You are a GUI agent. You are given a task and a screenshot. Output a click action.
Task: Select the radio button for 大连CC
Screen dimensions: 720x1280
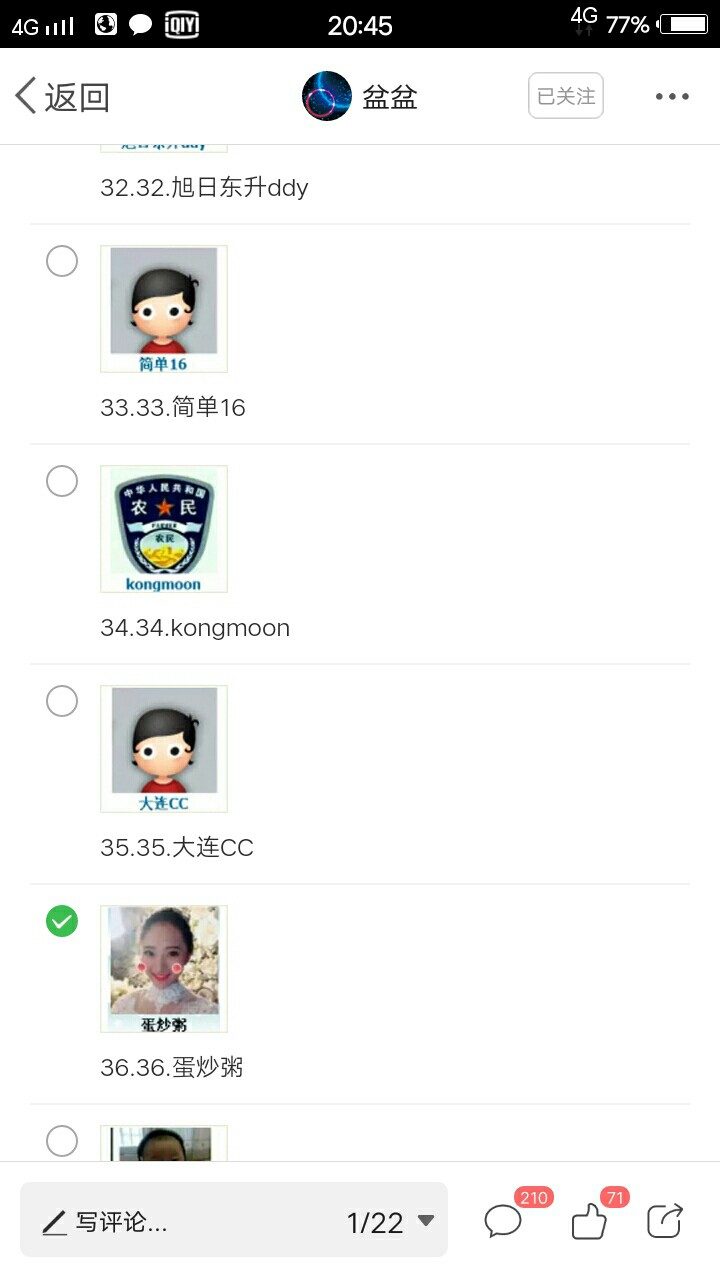click(x=62, y=702)
